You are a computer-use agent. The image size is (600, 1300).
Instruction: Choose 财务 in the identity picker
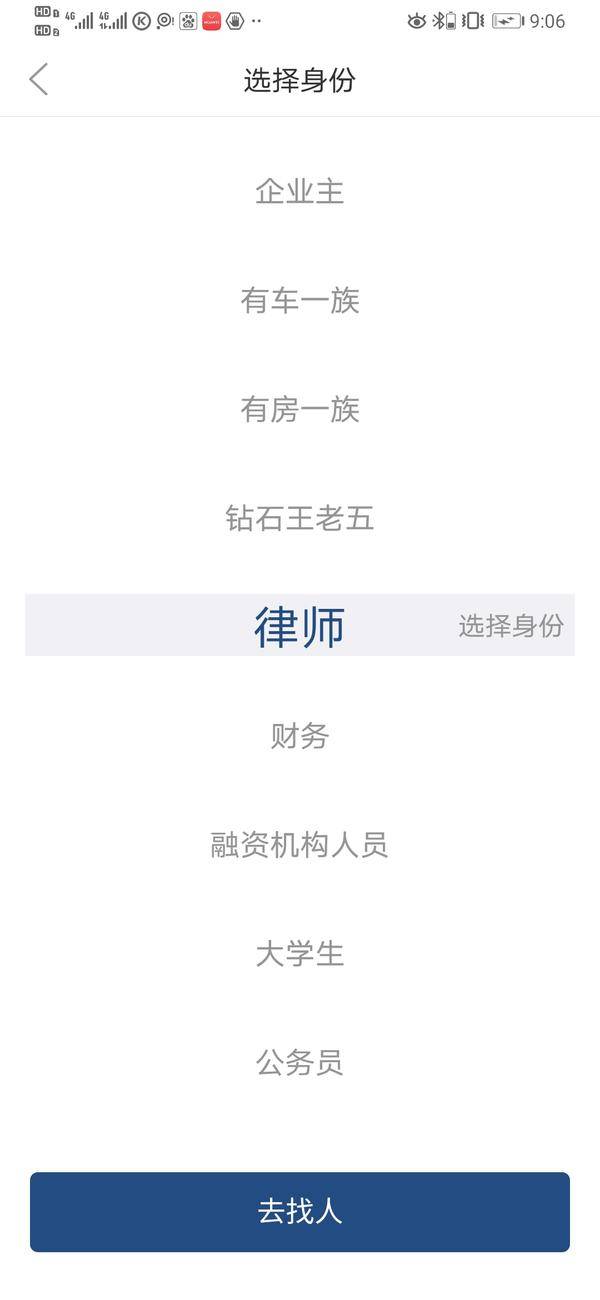click(x=300, y=736)
